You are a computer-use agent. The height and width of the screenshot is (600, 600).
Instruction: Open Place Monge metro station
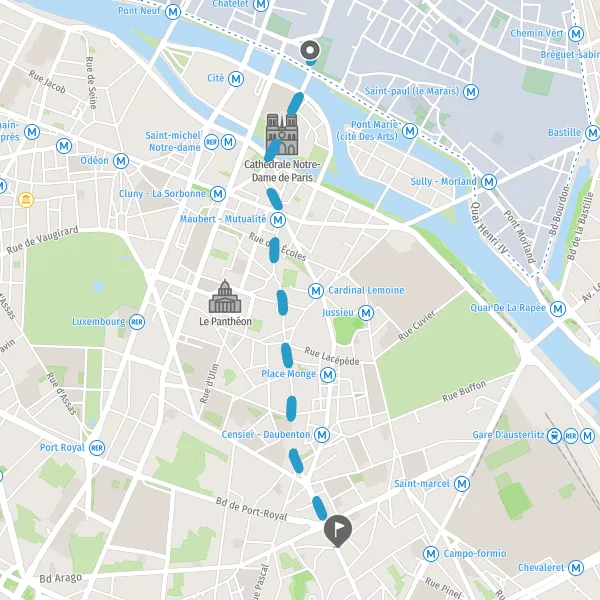(328, 375)
